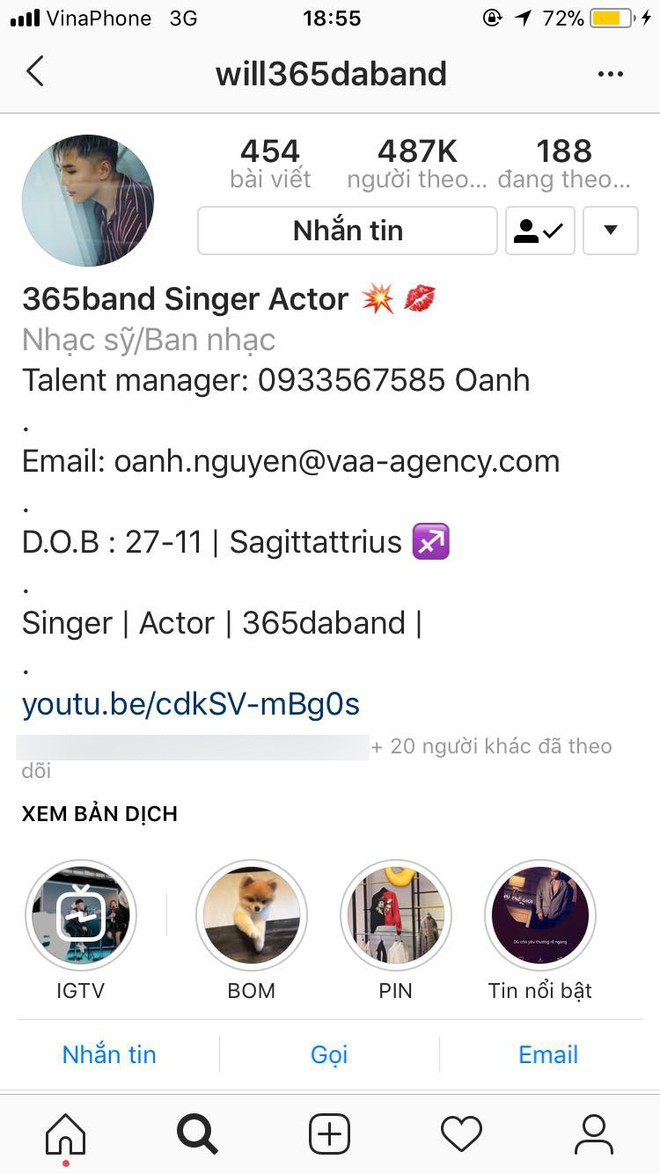The height and width of the screenshot is (1174, 660).
Task: Tap Email contact button
Action: click(x=548, y=1054)
